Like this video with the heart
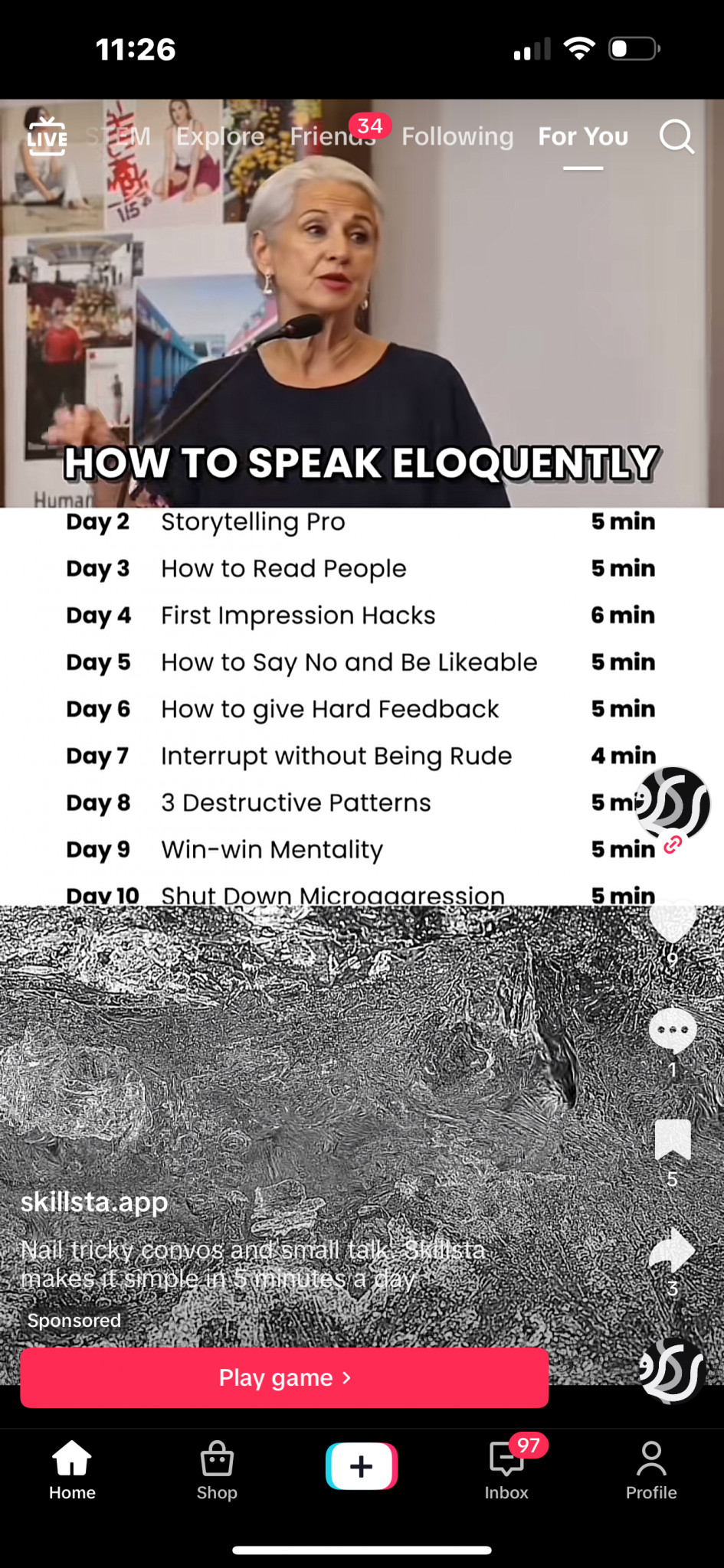 [x=672, y=921]
